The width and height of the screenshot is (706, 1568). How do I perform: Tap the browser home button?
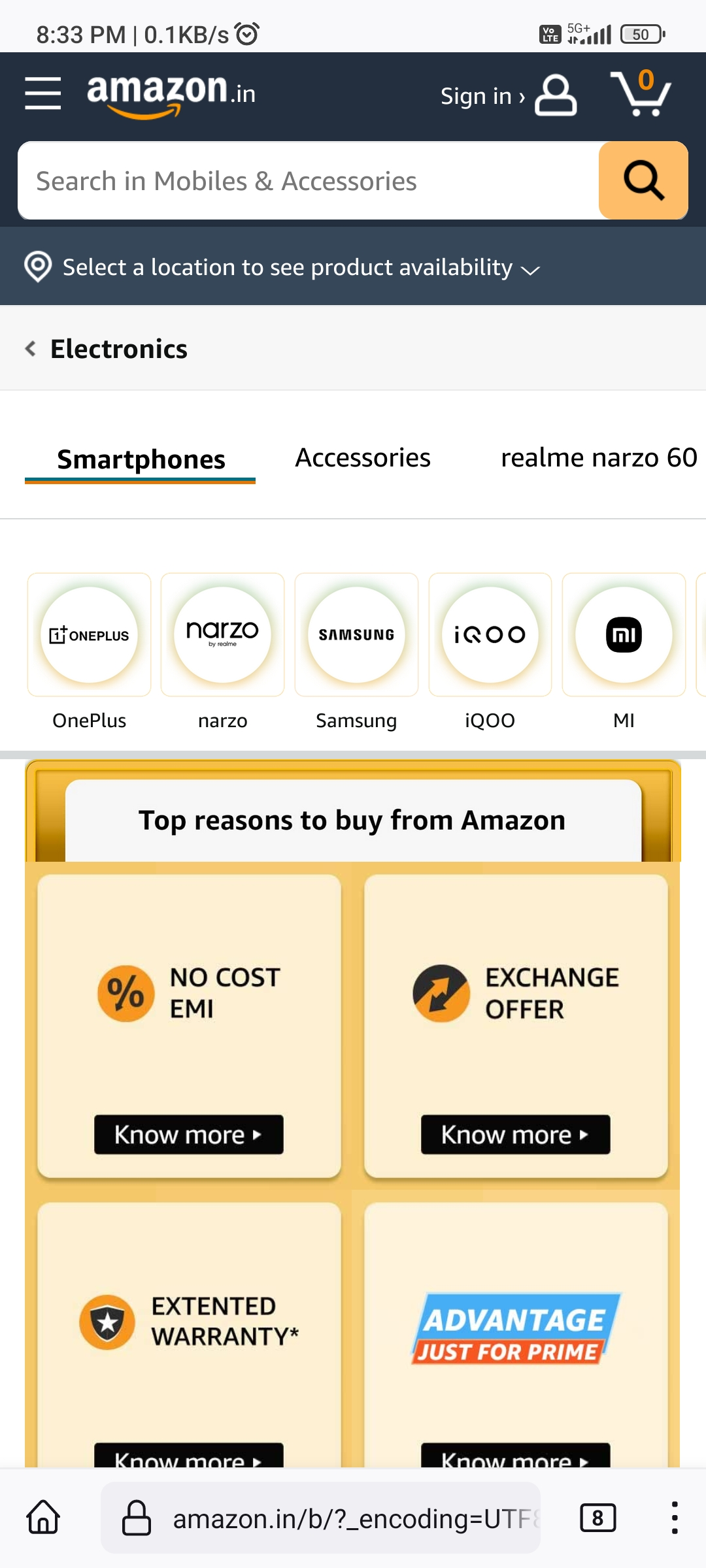click(x=43, y=1517)
